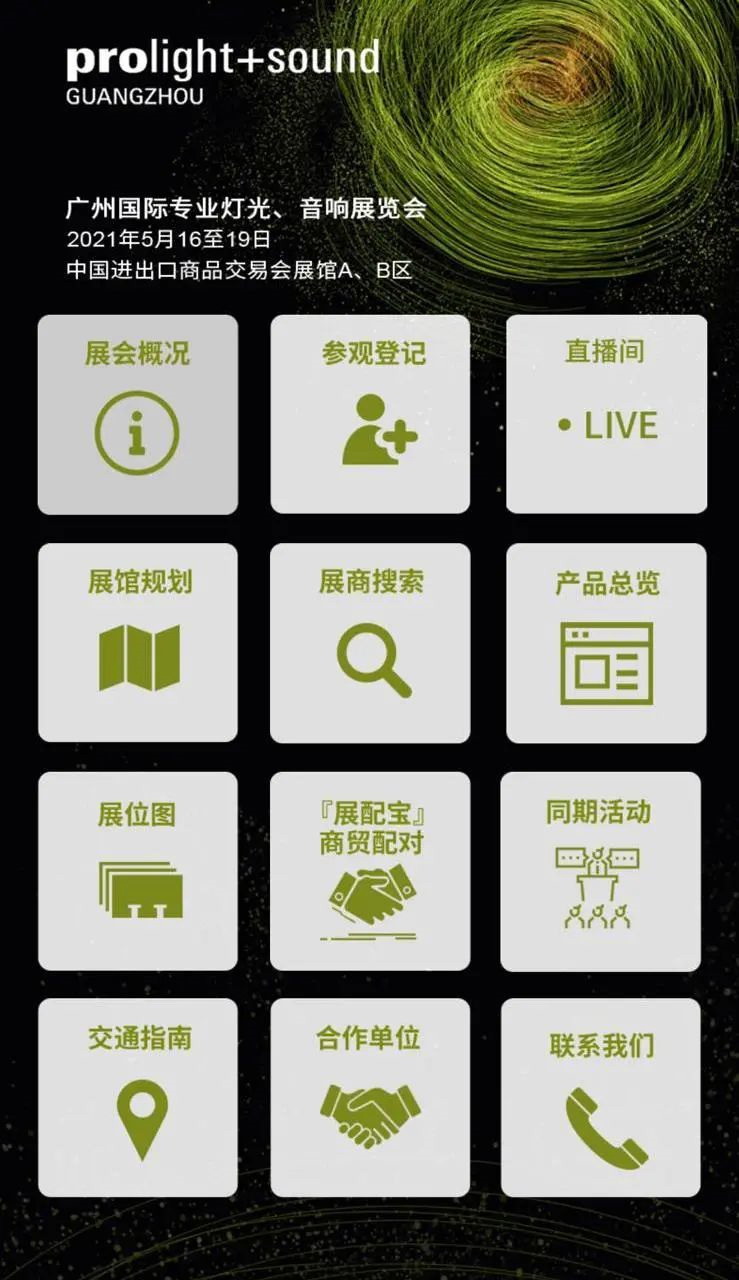This screenshot has width=739, height=1280.
Task: Open 展配宝 商贸配对 business matching
Action: [370, 870]
